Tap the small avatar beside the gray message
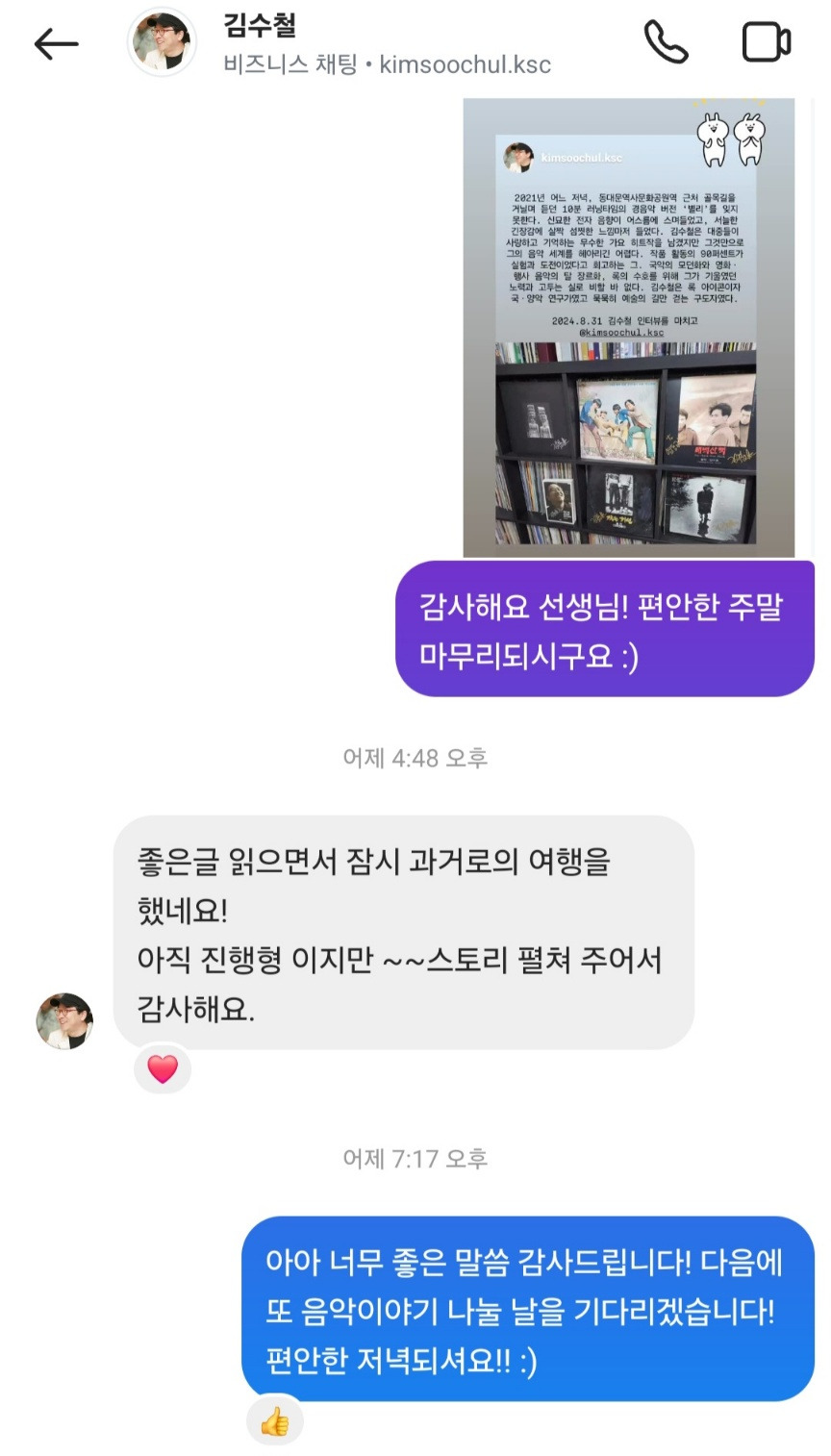 pos(63,1021)
